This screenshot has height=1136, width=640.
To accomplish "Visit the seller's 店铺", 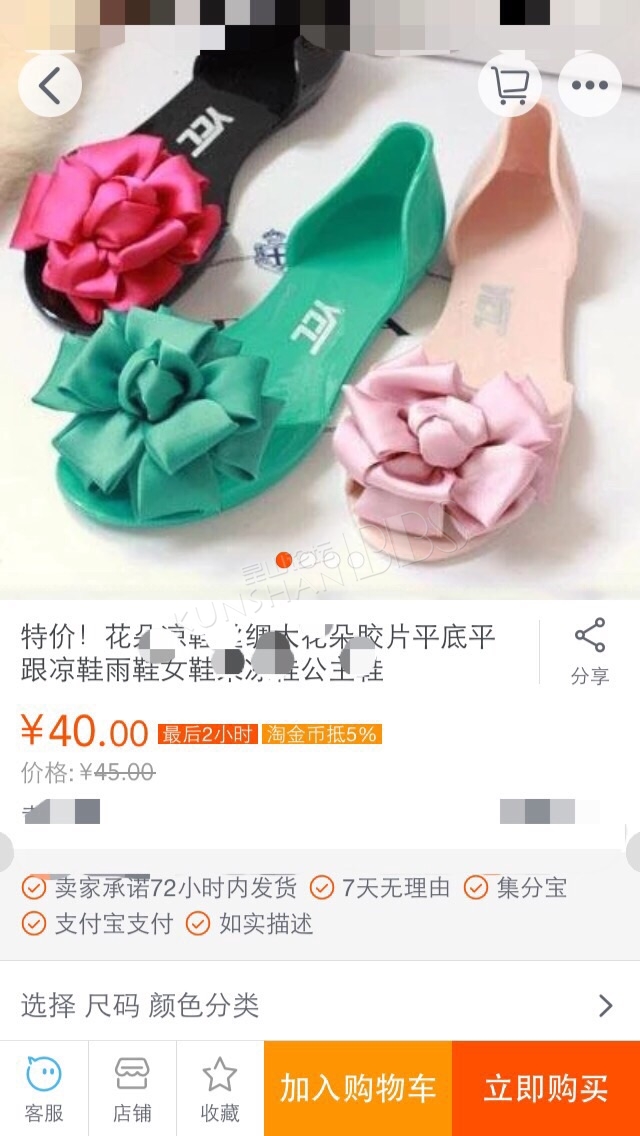I will point(133,1088).
